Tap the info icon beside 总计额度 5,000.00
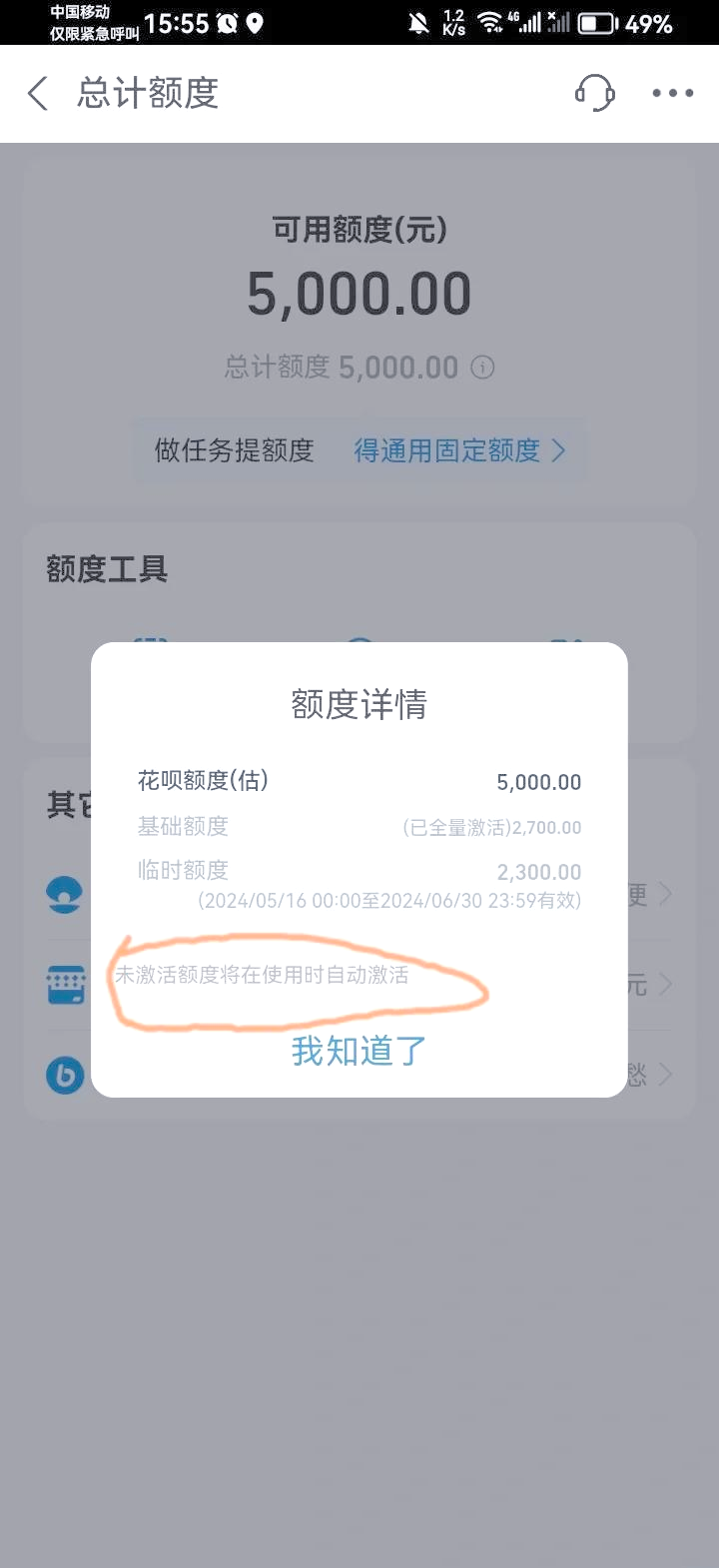 (x=482, y=368)
